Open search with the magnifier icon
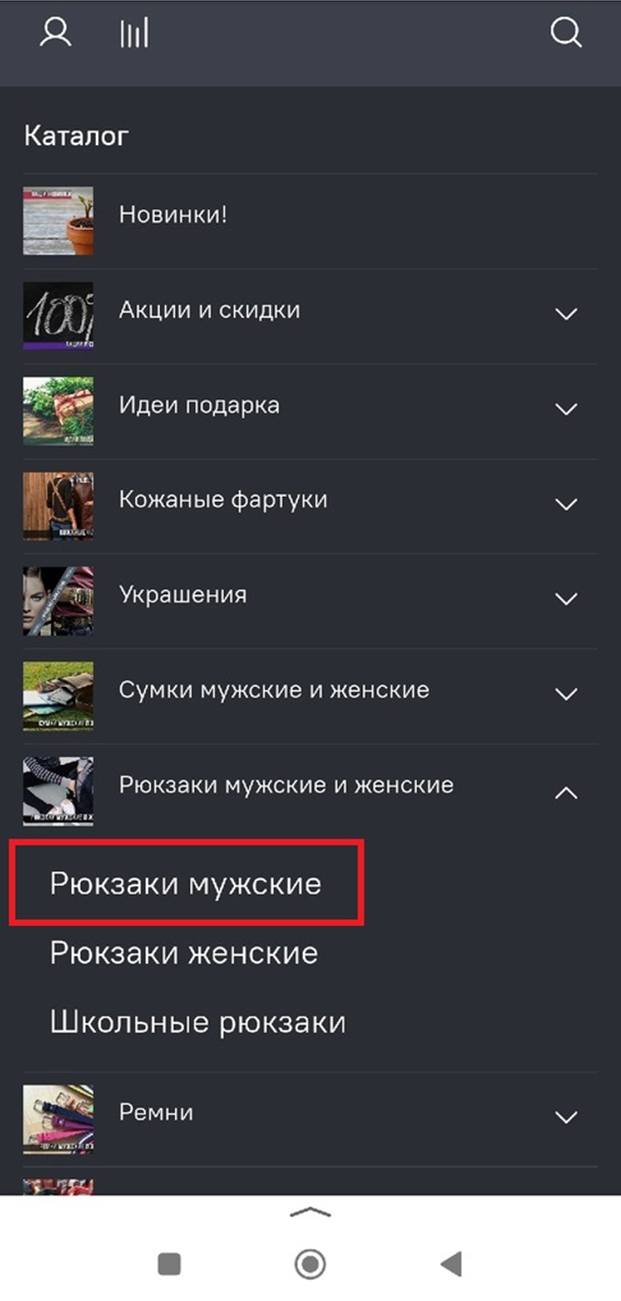 click(x=566, y=32)
